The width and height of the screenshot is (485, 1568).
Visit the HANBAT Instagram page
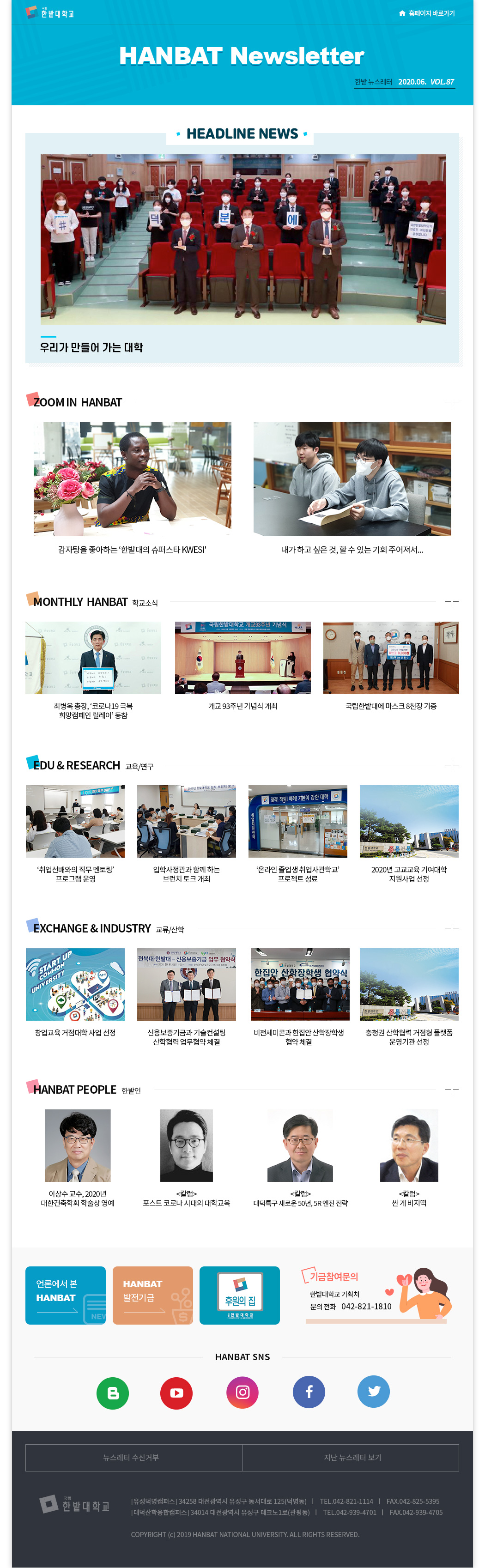(242, 1392)
